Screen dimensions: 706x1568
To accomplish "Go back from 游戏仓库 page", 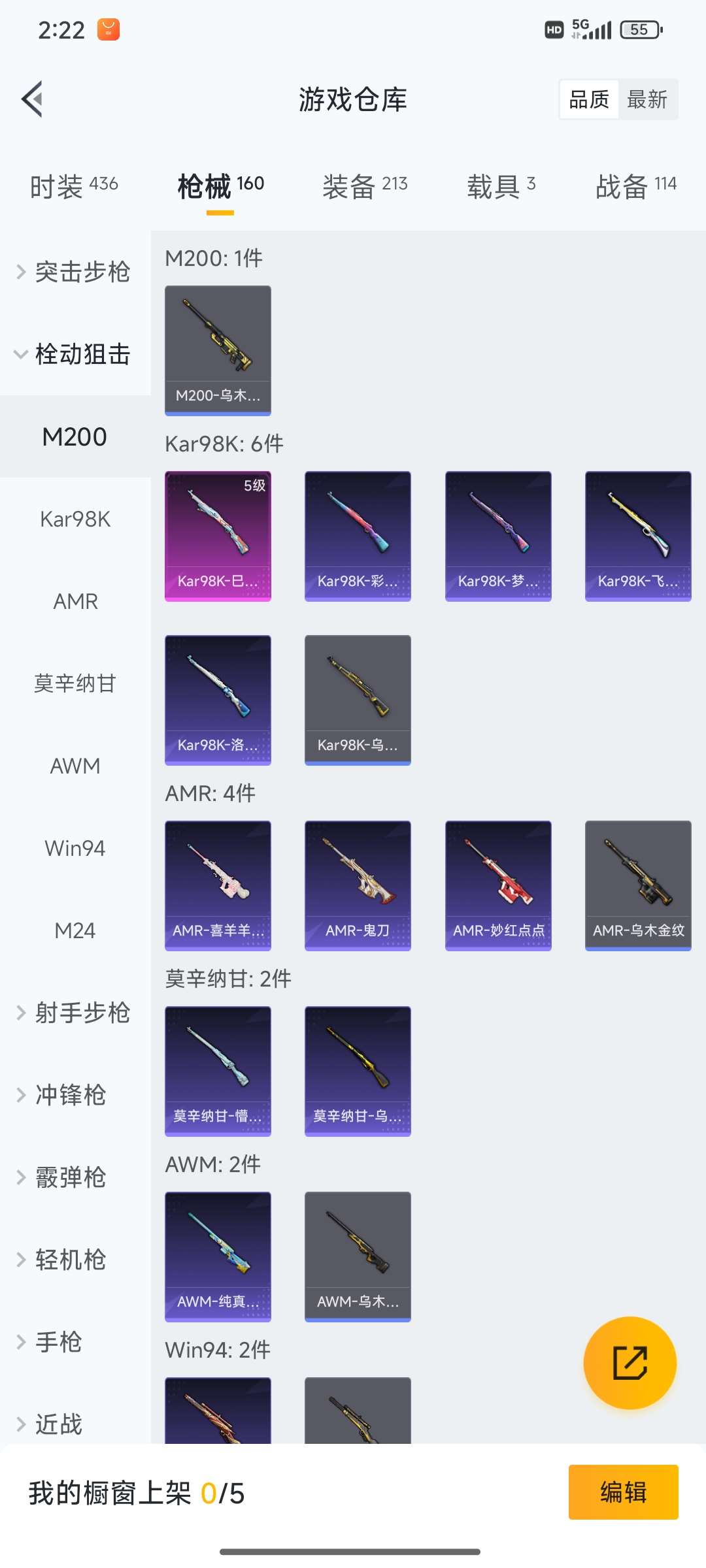I will click(33, 99).
